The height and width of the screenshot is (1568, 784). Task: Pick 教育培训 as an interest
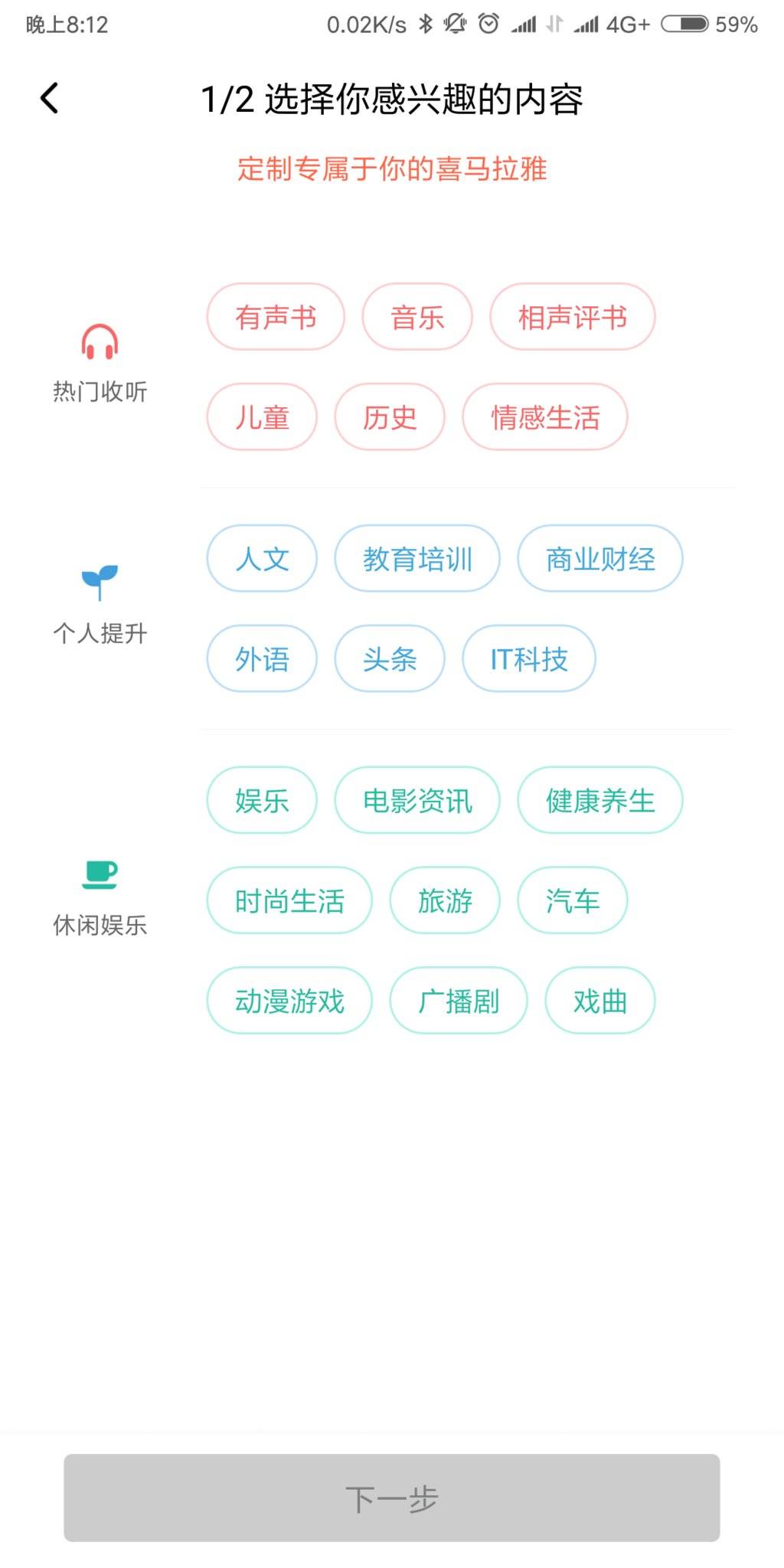[417, 559]
